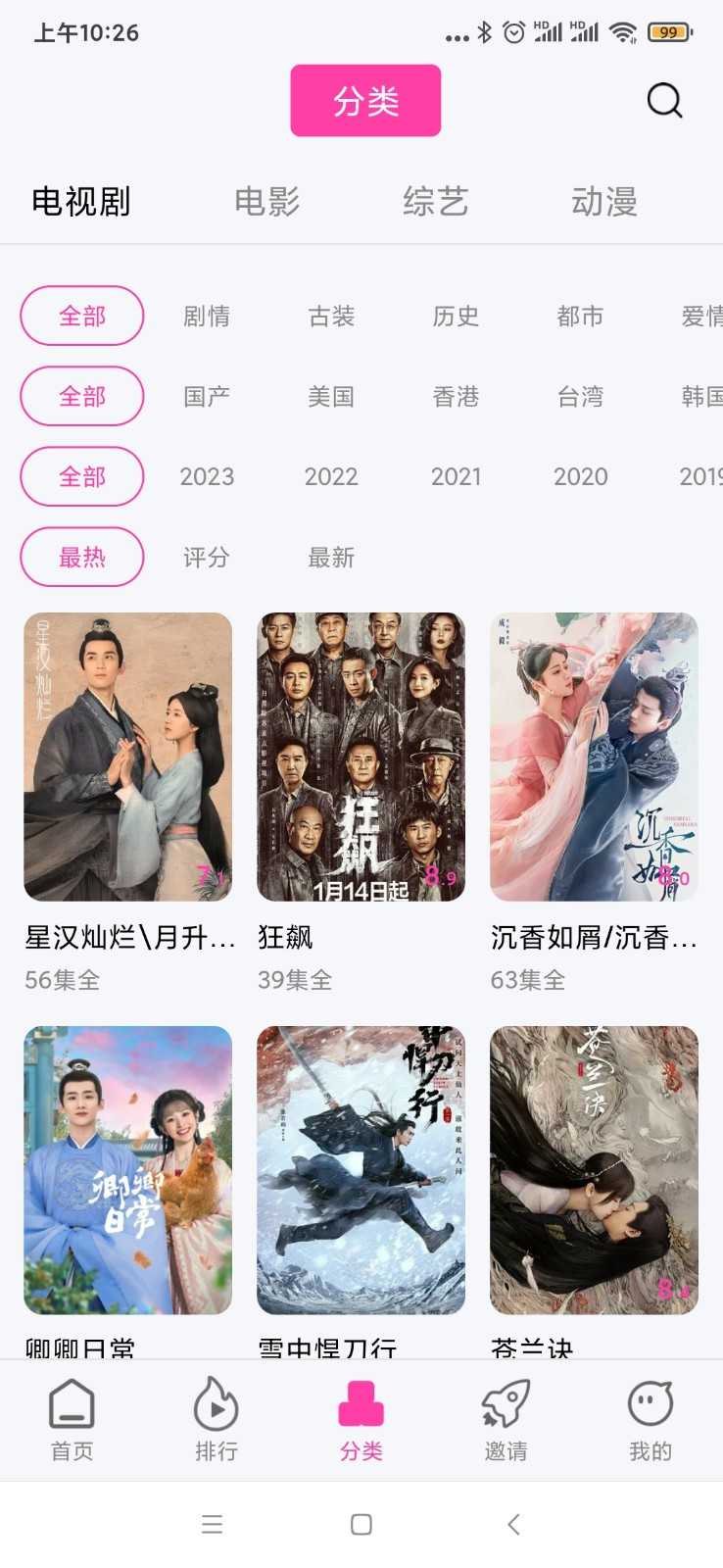The height and width of the screenshot is (1568, 723).
Task: Select year 2020 filter
Action: tap(580, 477)
